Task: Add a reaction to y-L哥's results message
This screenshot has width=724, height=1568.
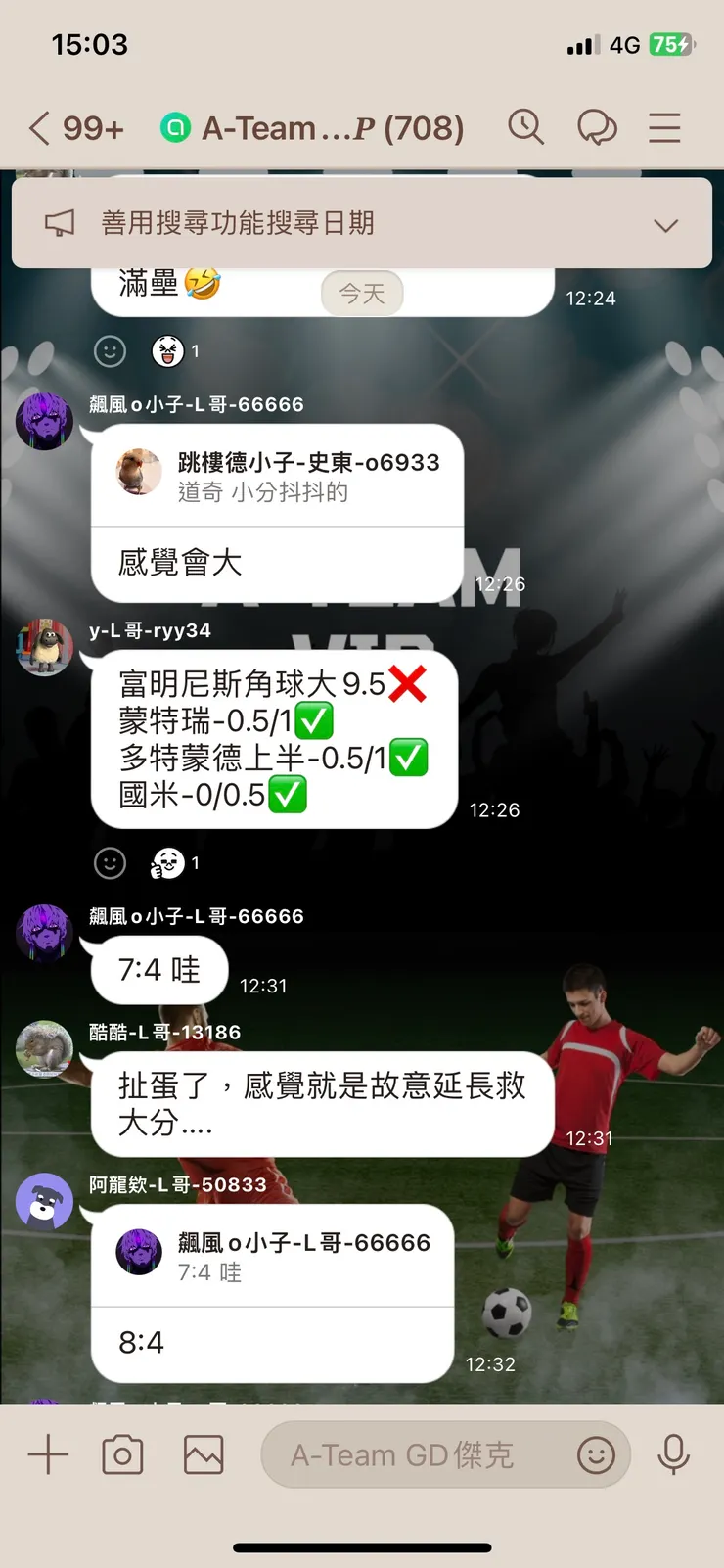Action: 110,863
